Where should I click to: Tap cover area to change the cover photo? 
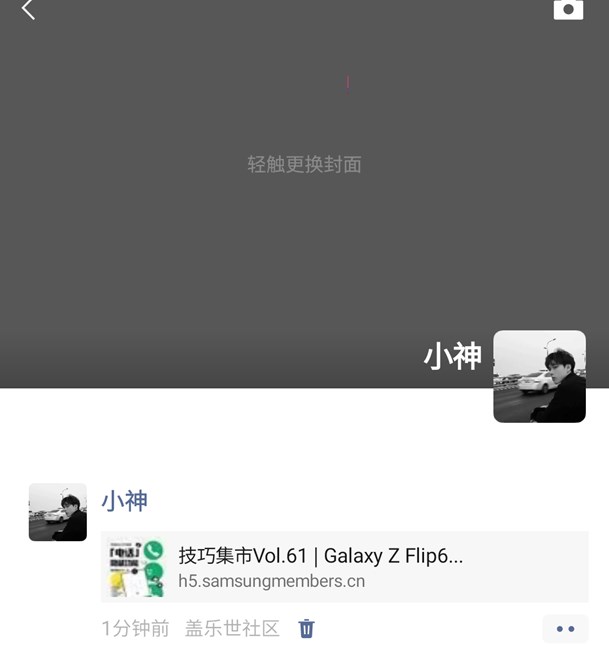(304, 164)
